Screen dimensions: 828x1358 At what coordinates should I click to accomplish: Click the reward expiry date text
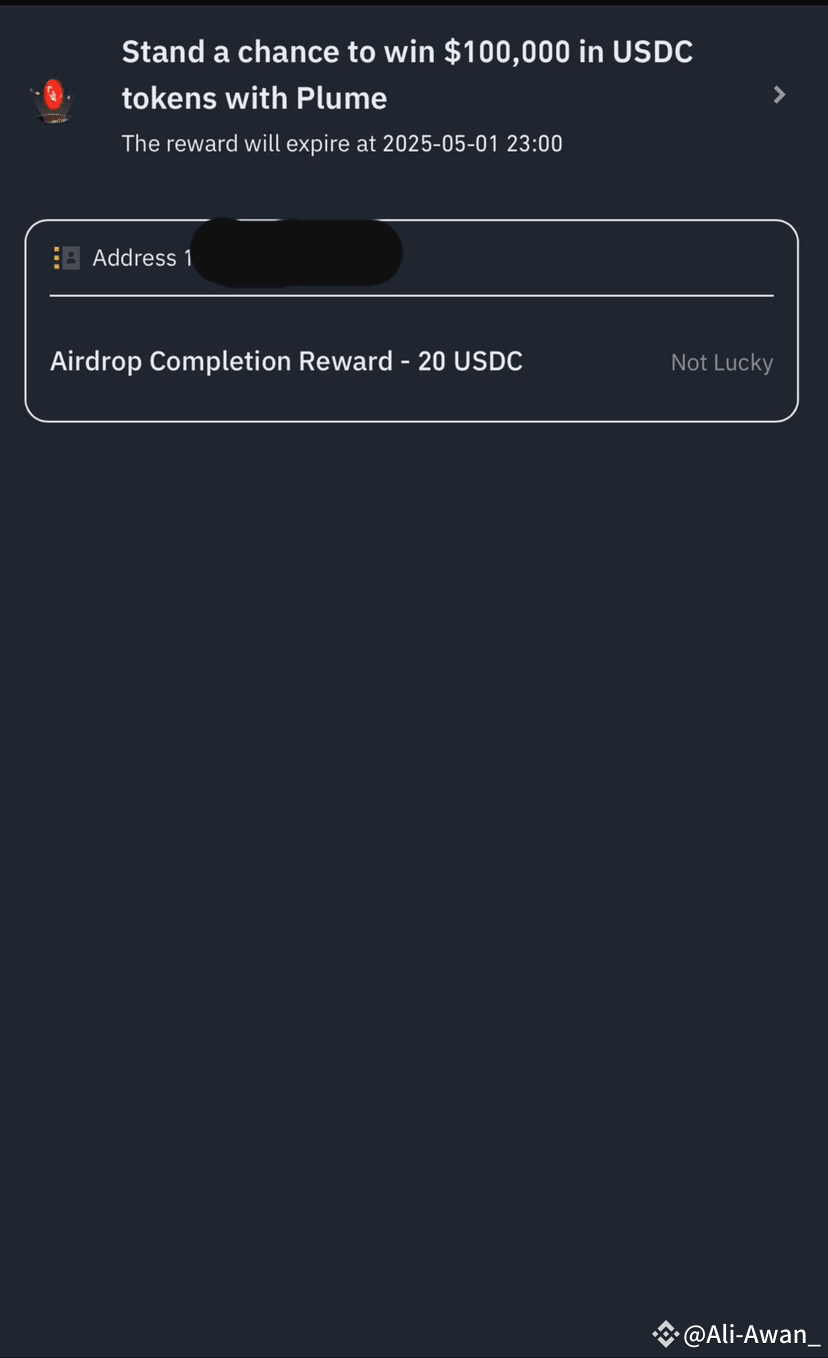click(342, 143)
